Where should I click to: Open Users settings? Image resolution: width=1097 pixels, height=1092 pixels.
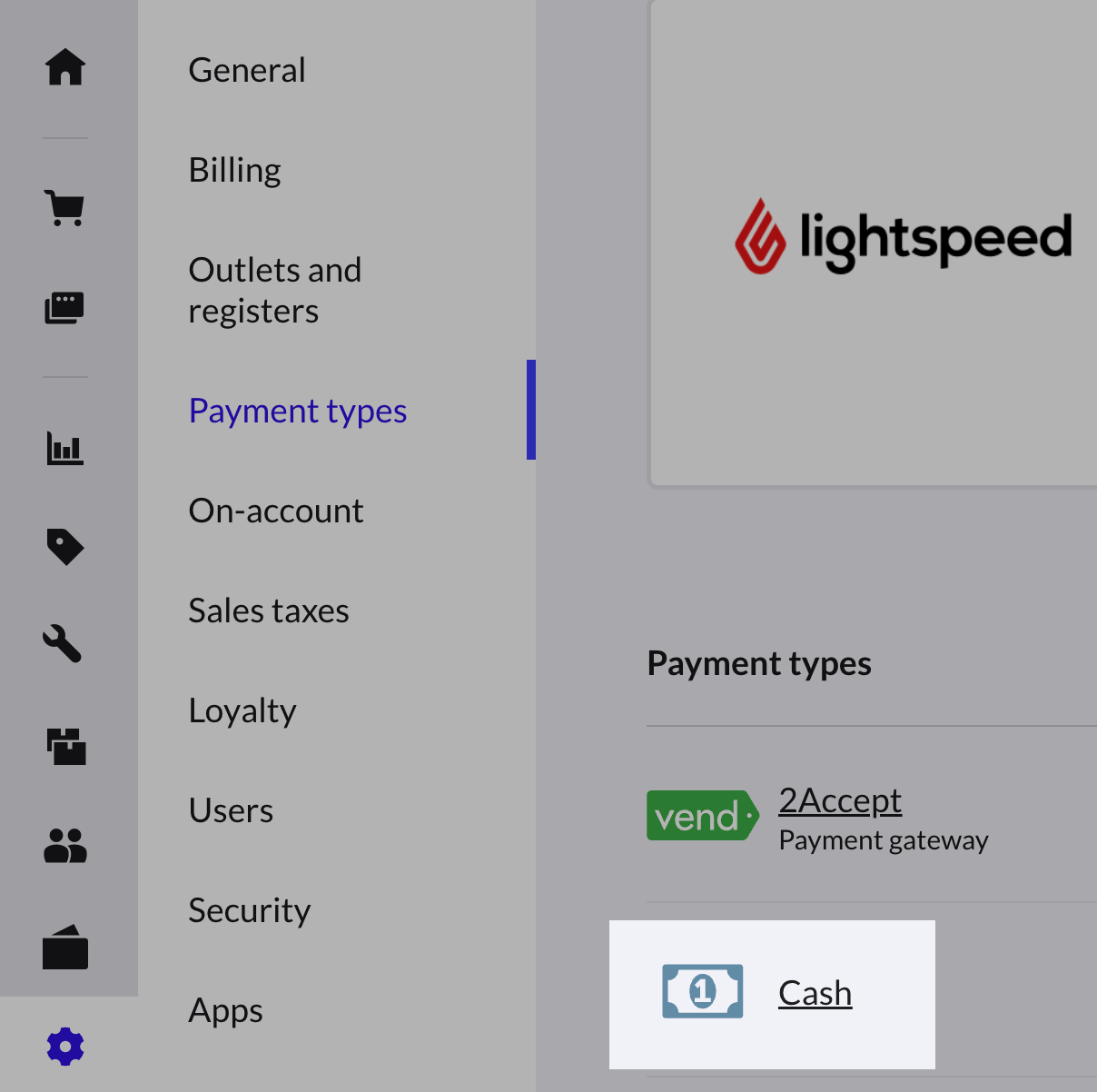pyautogui.click(x=232, y=810)
